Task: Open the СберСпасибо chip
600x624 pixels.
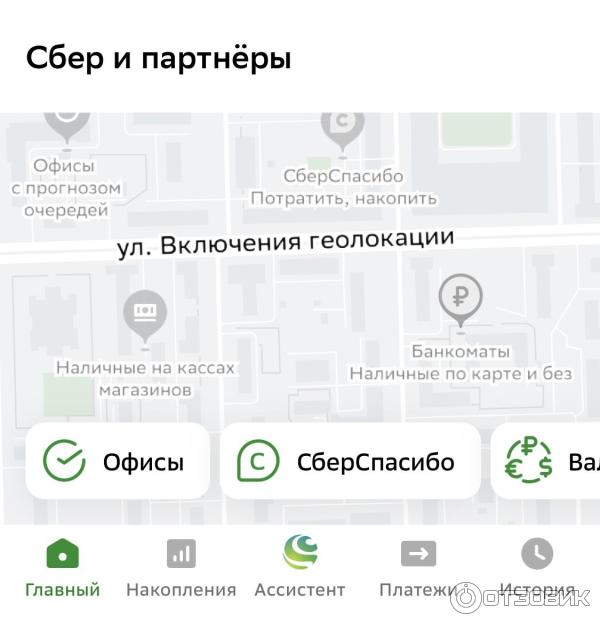Action: pyautogui.click(x=350, y=461)
